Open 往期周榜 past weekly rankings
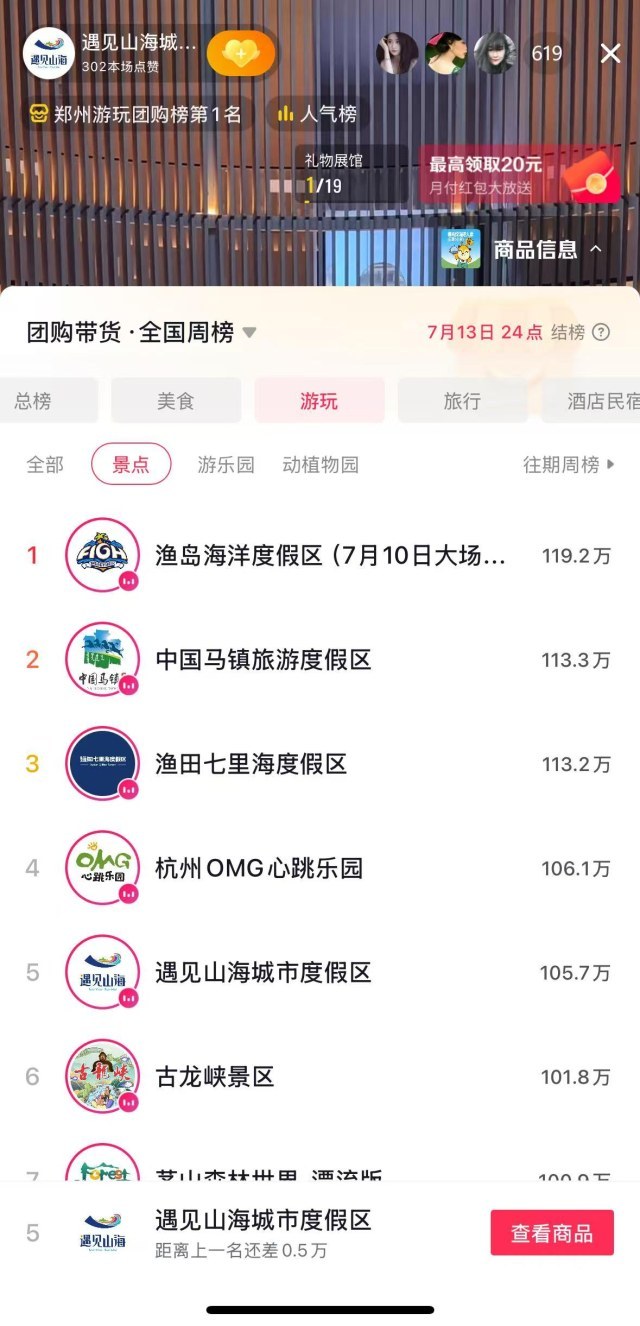This screenshot has width=640, height=1326. point(569,464)
